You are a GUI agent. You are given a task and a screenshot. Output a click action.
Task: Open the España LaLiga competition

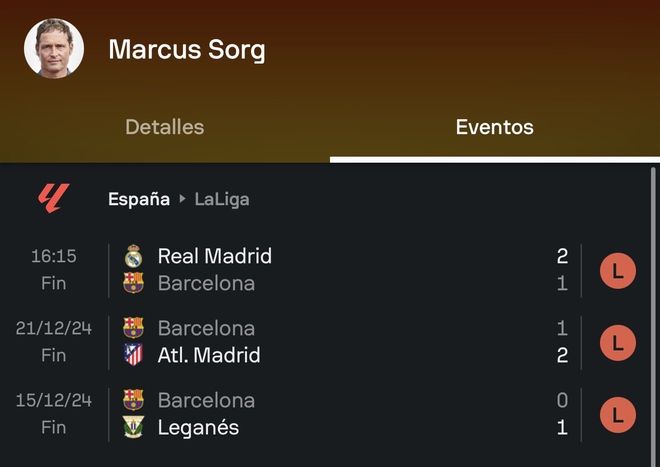[178, 199]
